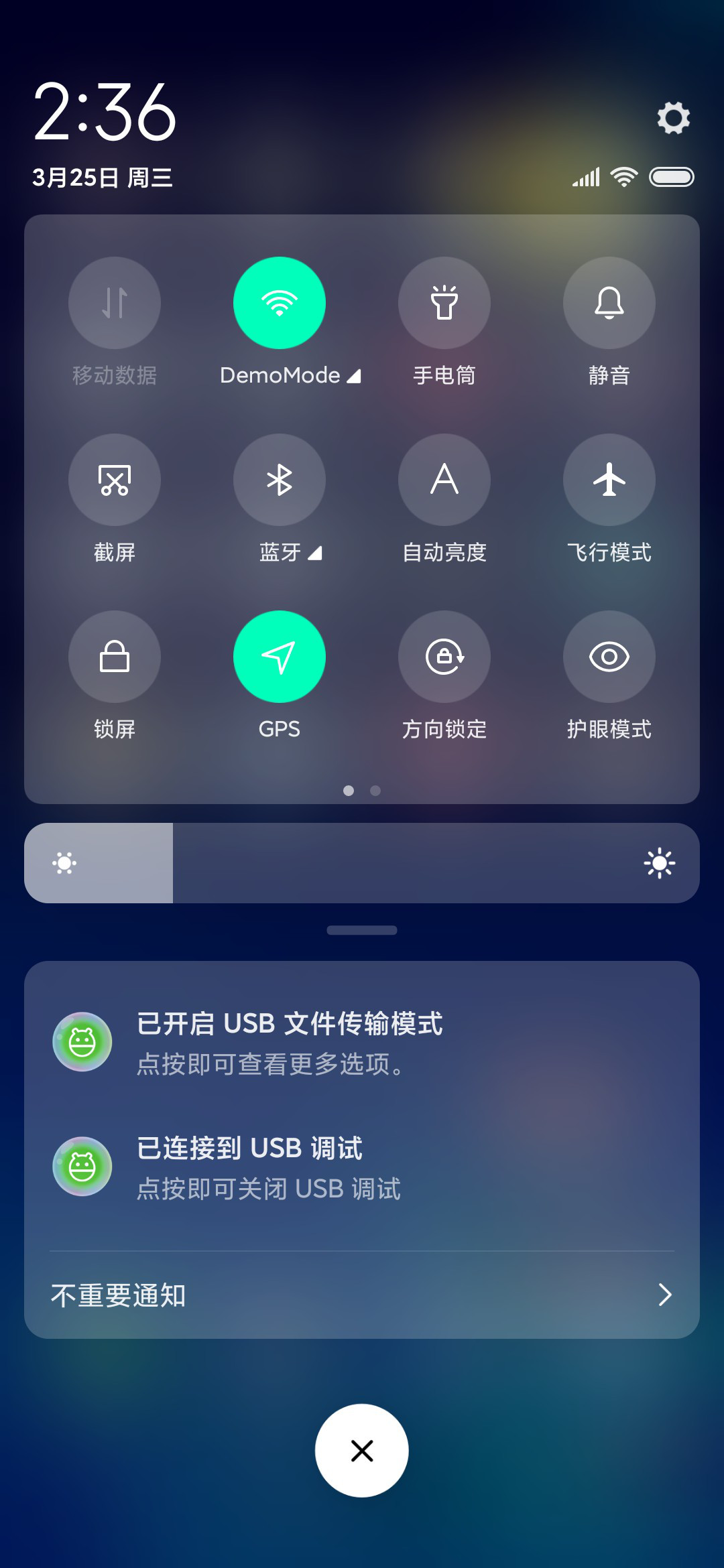Viewport: 724px width, 1568px height.
Task: Open settings via the gear icon
Action: (673, 118)
